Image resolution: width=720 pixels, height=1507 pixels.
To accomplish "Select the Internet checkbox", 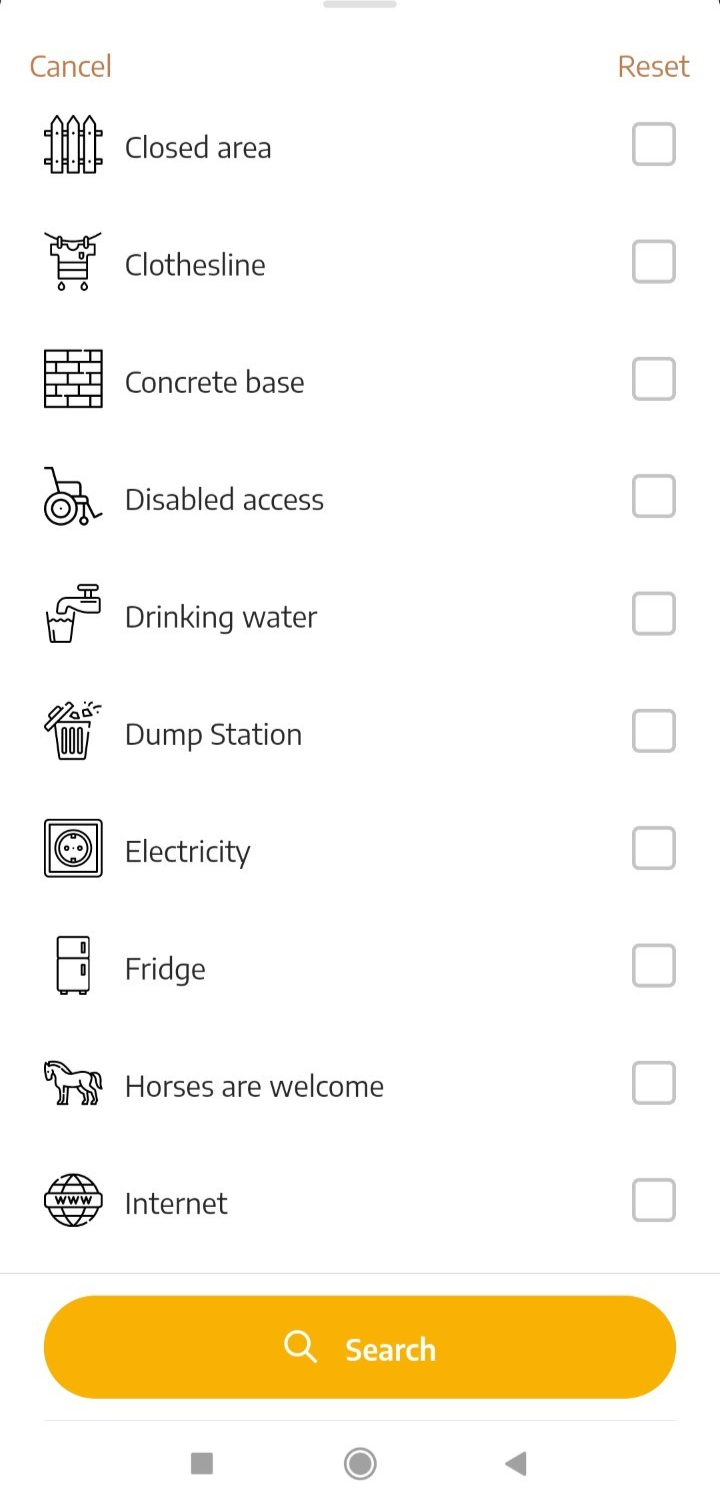I will tap(654, 1200).
